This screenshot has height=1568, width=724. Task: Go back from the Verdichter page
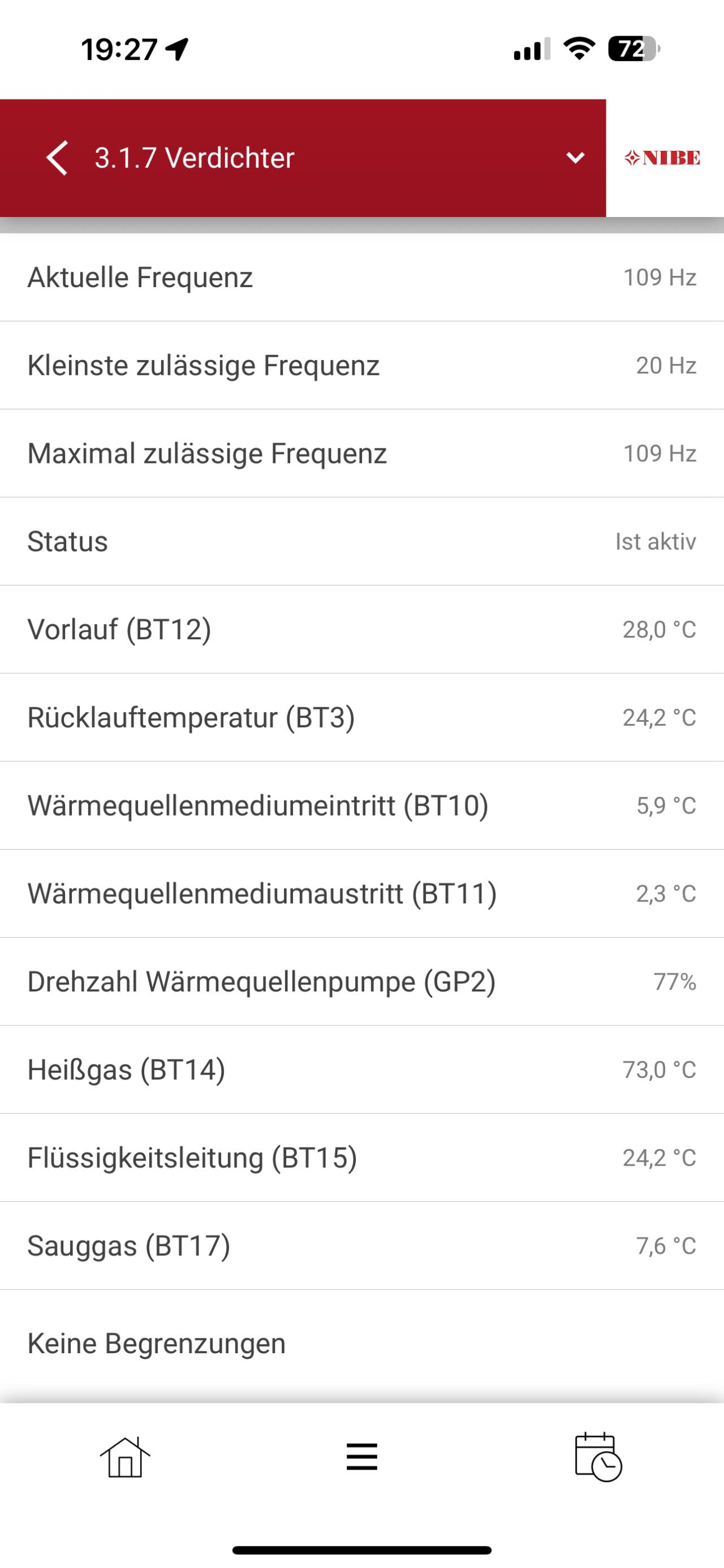[57, 158]
